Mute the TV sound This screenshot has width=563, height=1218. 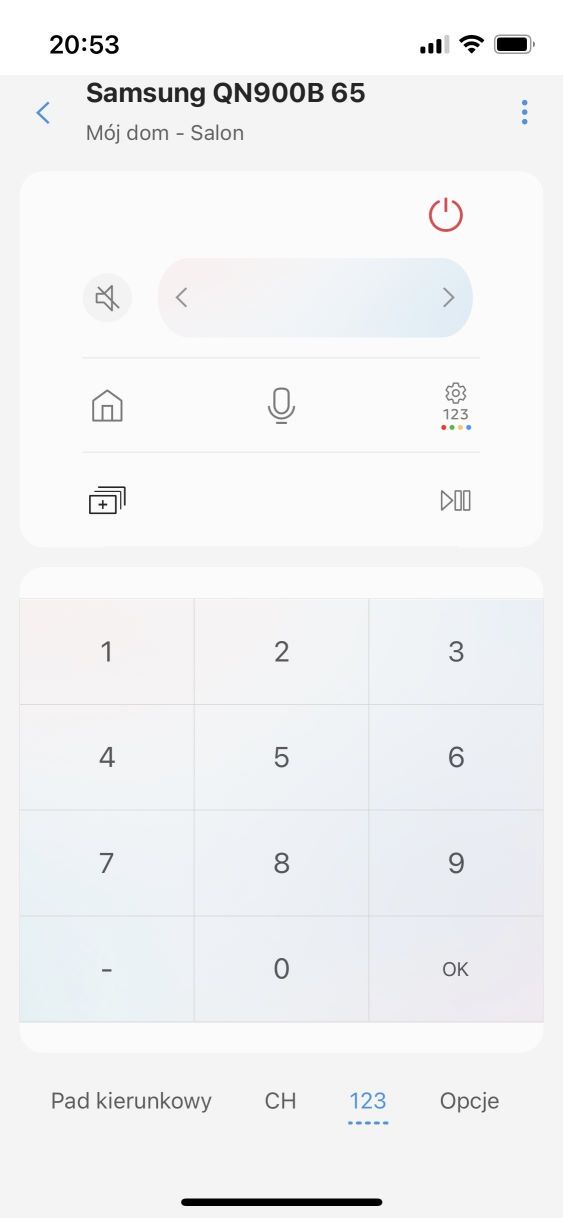tap(107, 297)
